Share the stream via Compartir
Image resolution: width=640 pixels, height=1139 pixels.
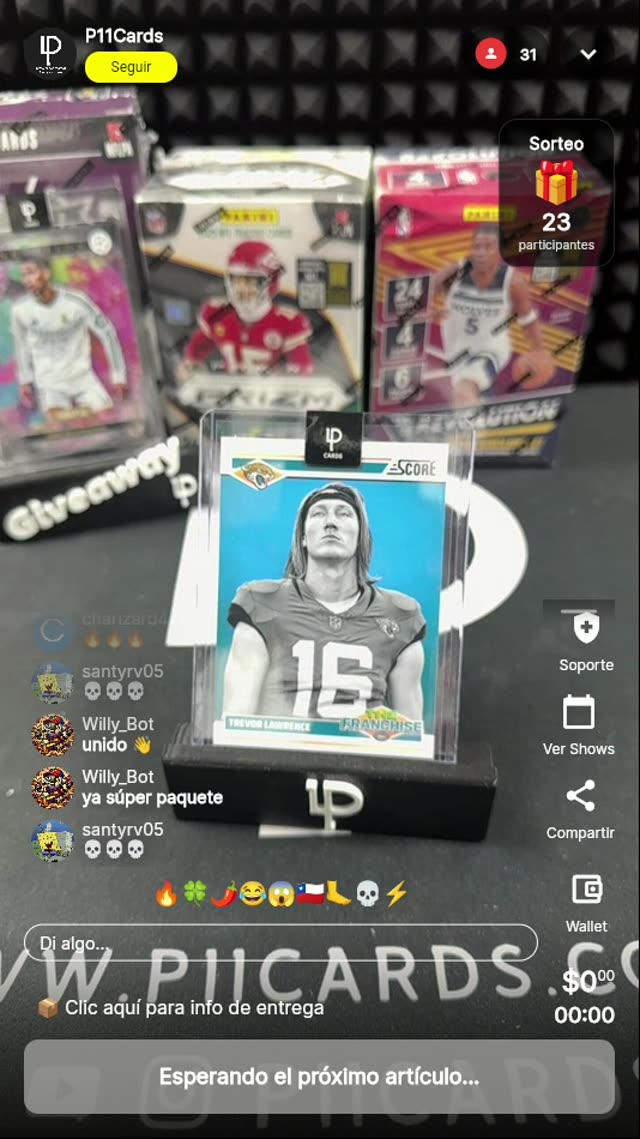pyautogui.click(x=580, y=797)
